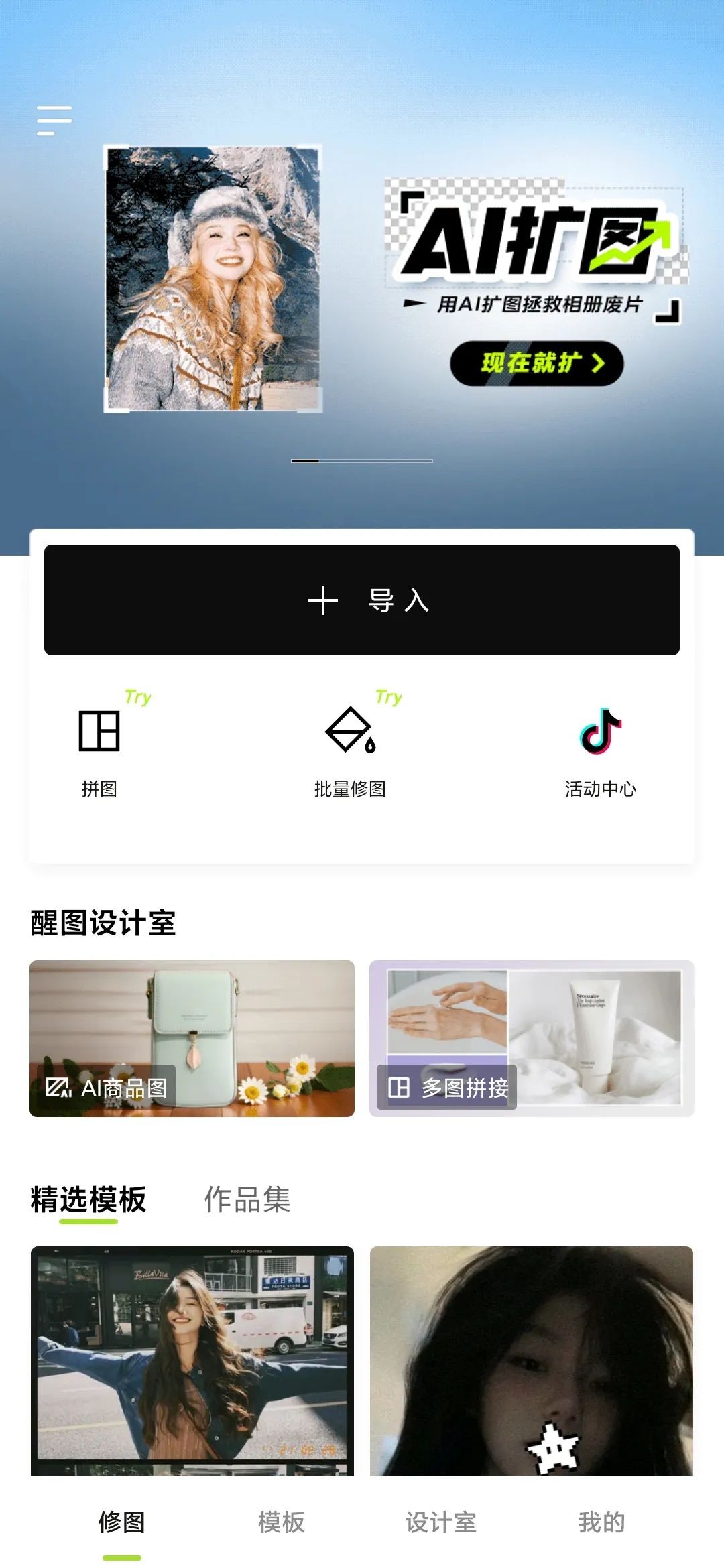Open the template with girl in denim jacket
Screen dimensions: 724x1568
(192, 1359)
